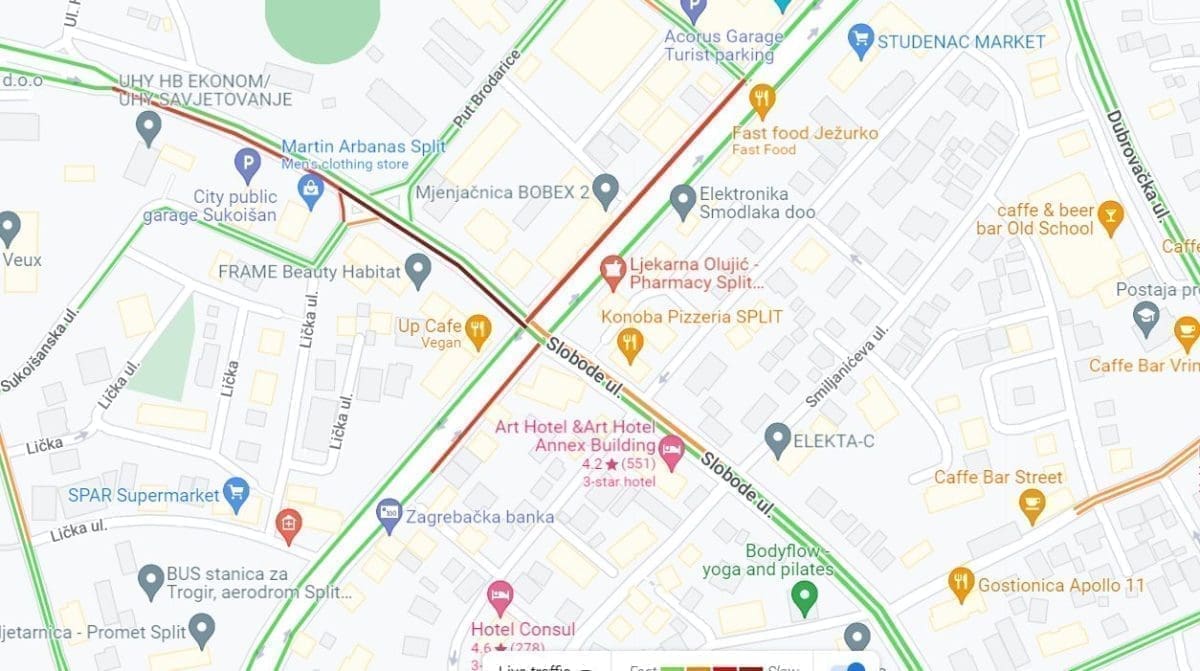Image resolution: width=1200 pixels, height=671 pixels.
Task: Open the Gostionica Apollo 11 restaurant marker
Action: [961, 582]
